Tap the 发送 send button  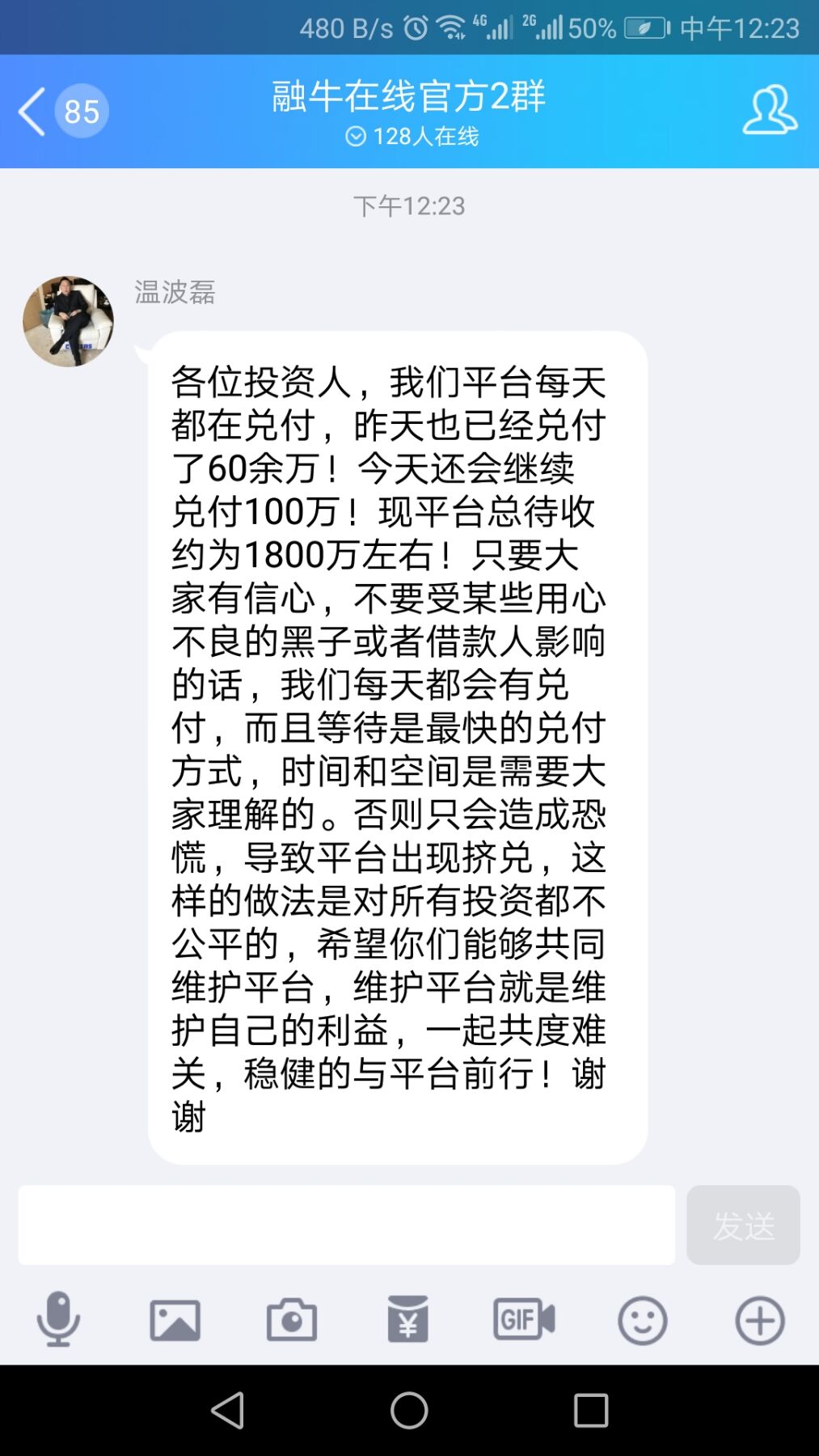coord(742,1225)
